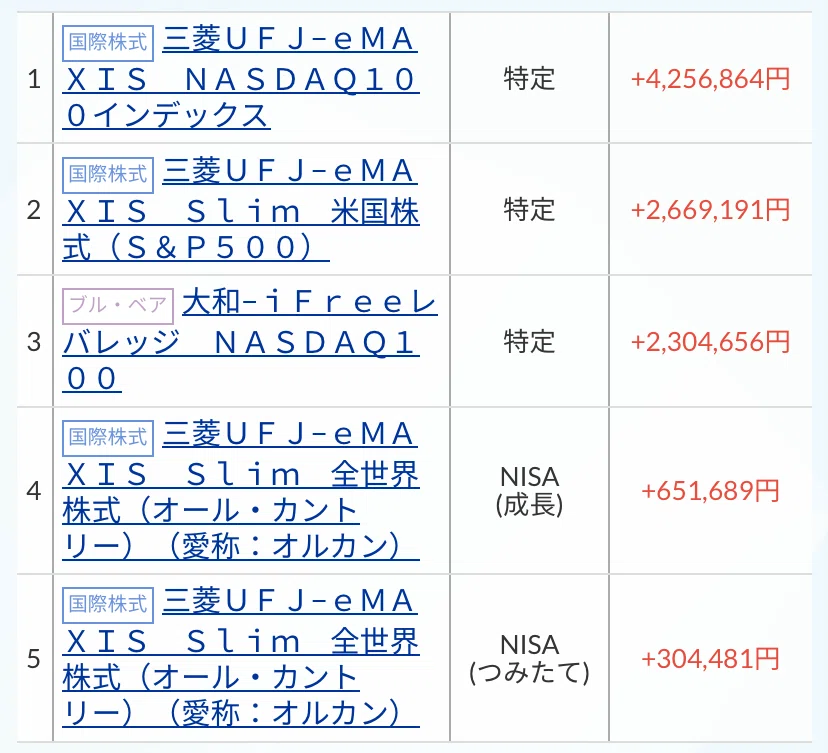Open 大和-iFreeレバレッジ NASDAQ100 fund link
The height and width of the screenshot is (753, 828).
250,341
